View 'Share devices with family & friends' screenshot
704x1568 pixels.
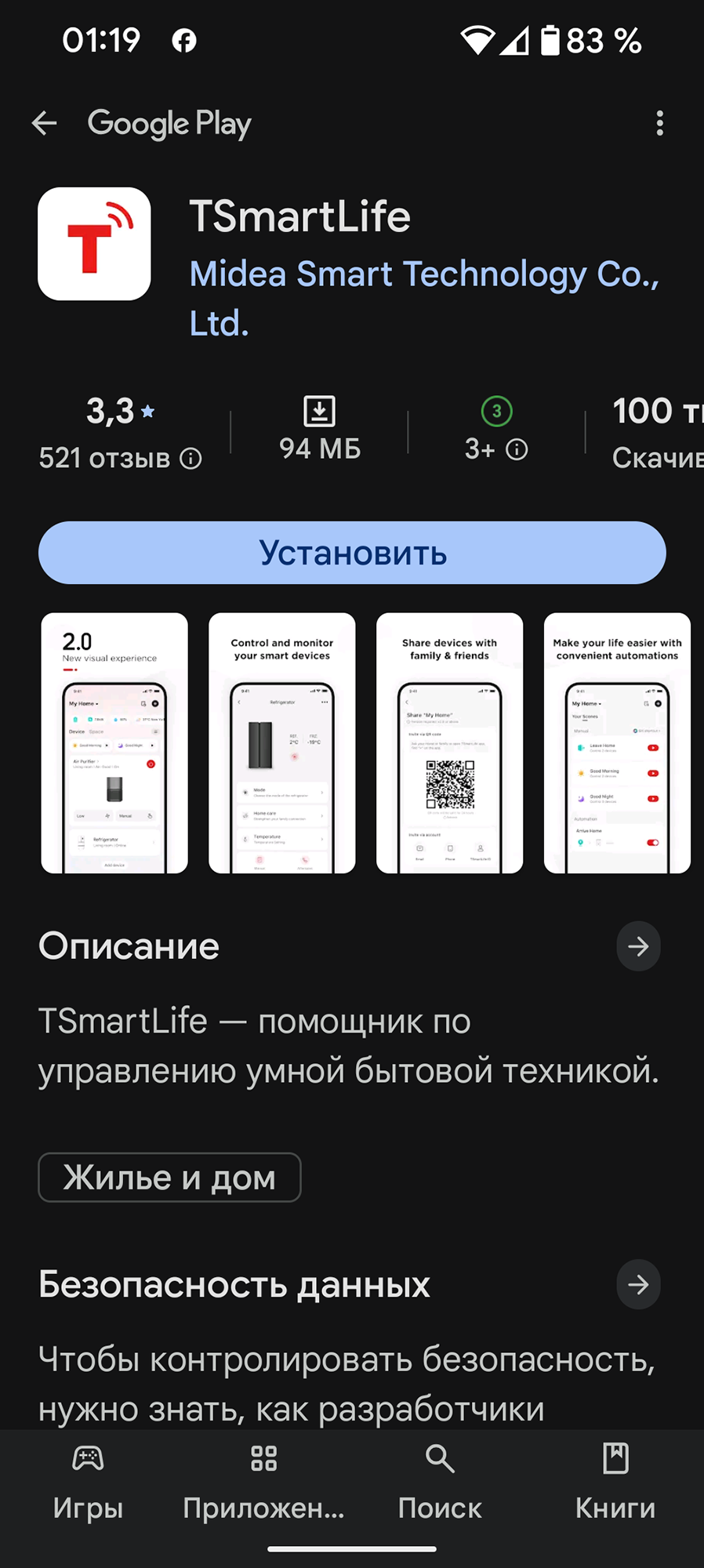[x=449, y=742]
